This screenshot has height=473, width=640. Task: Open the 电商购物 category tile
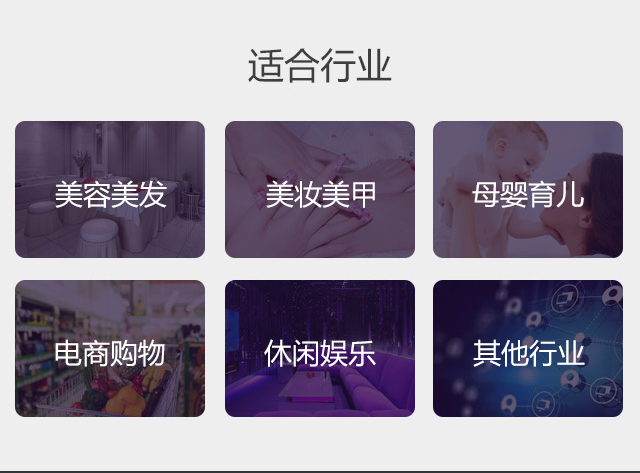coord(110,349)
